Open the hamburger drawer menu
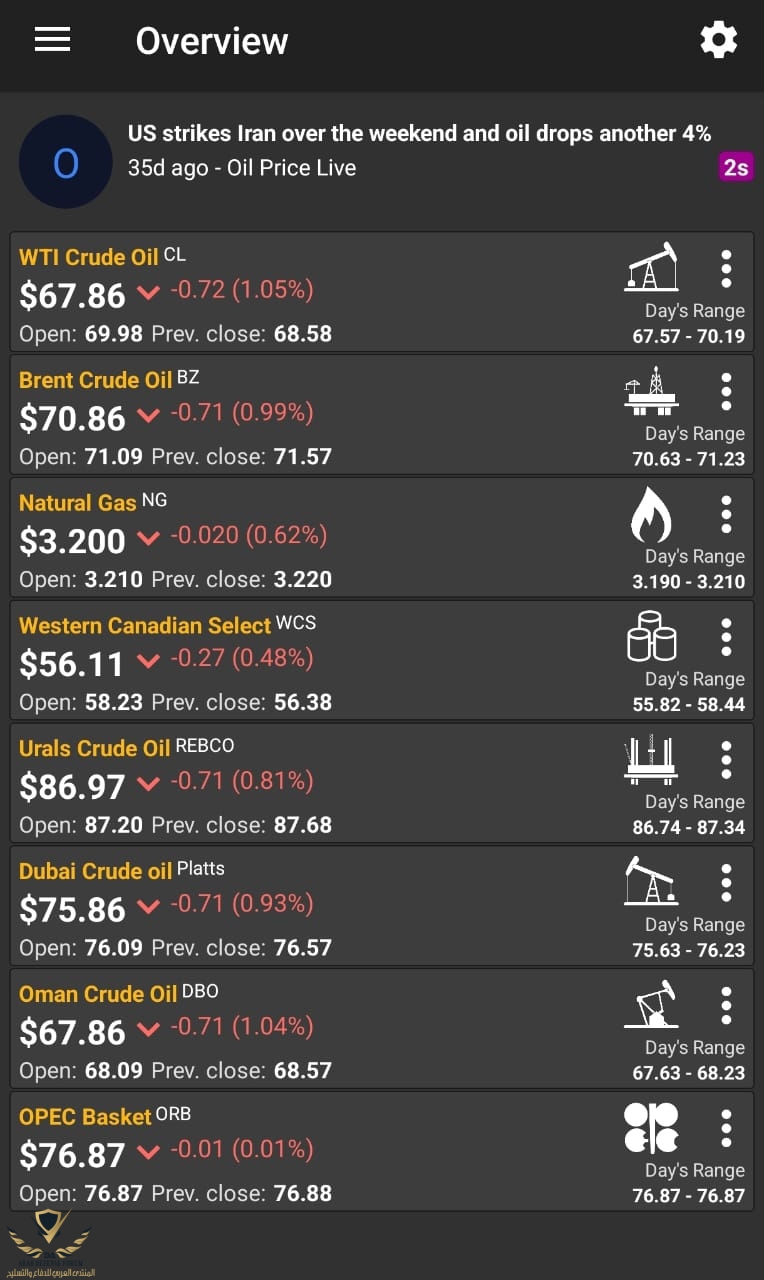This screenshot has width=764, height=1280. 52,40
